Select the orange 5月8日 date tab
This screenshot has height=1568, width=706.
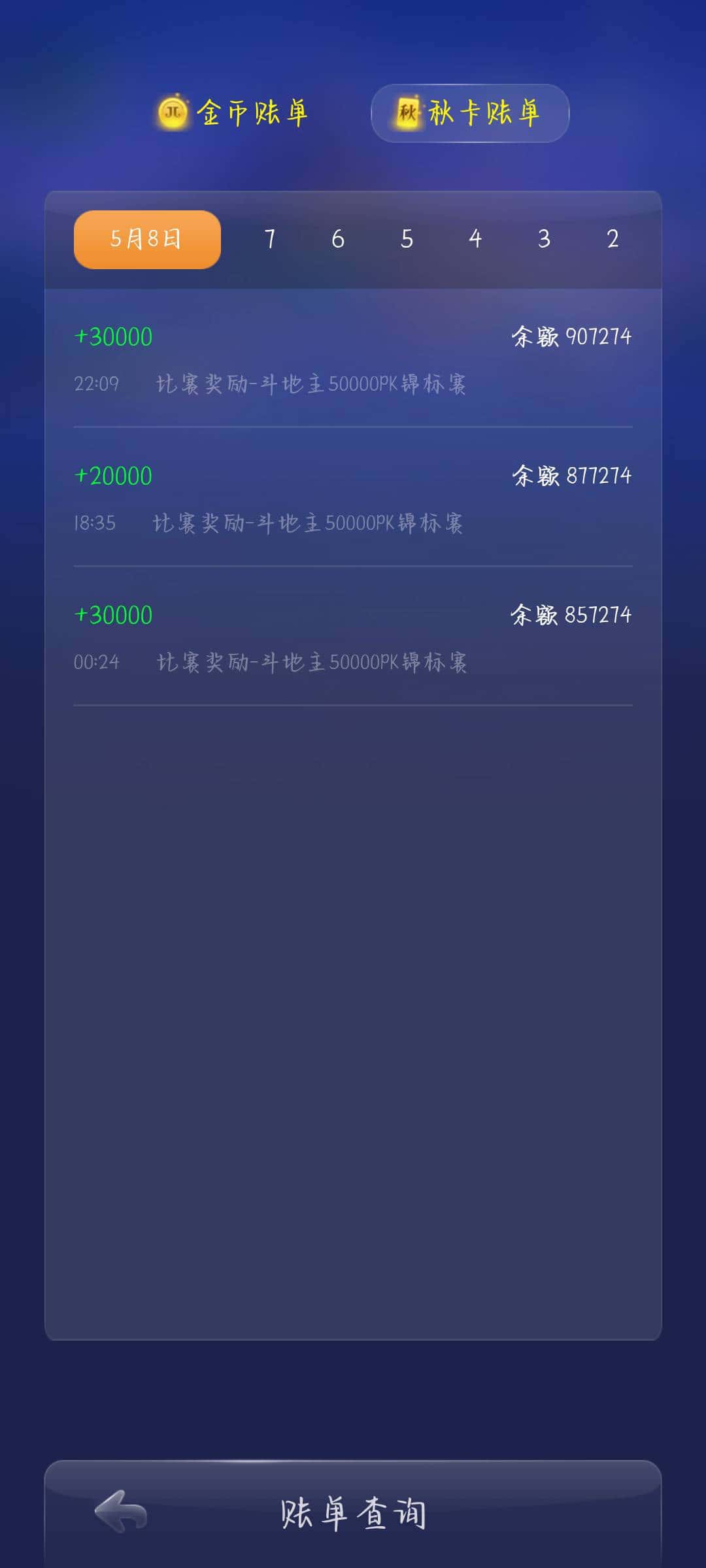[146, 239]
